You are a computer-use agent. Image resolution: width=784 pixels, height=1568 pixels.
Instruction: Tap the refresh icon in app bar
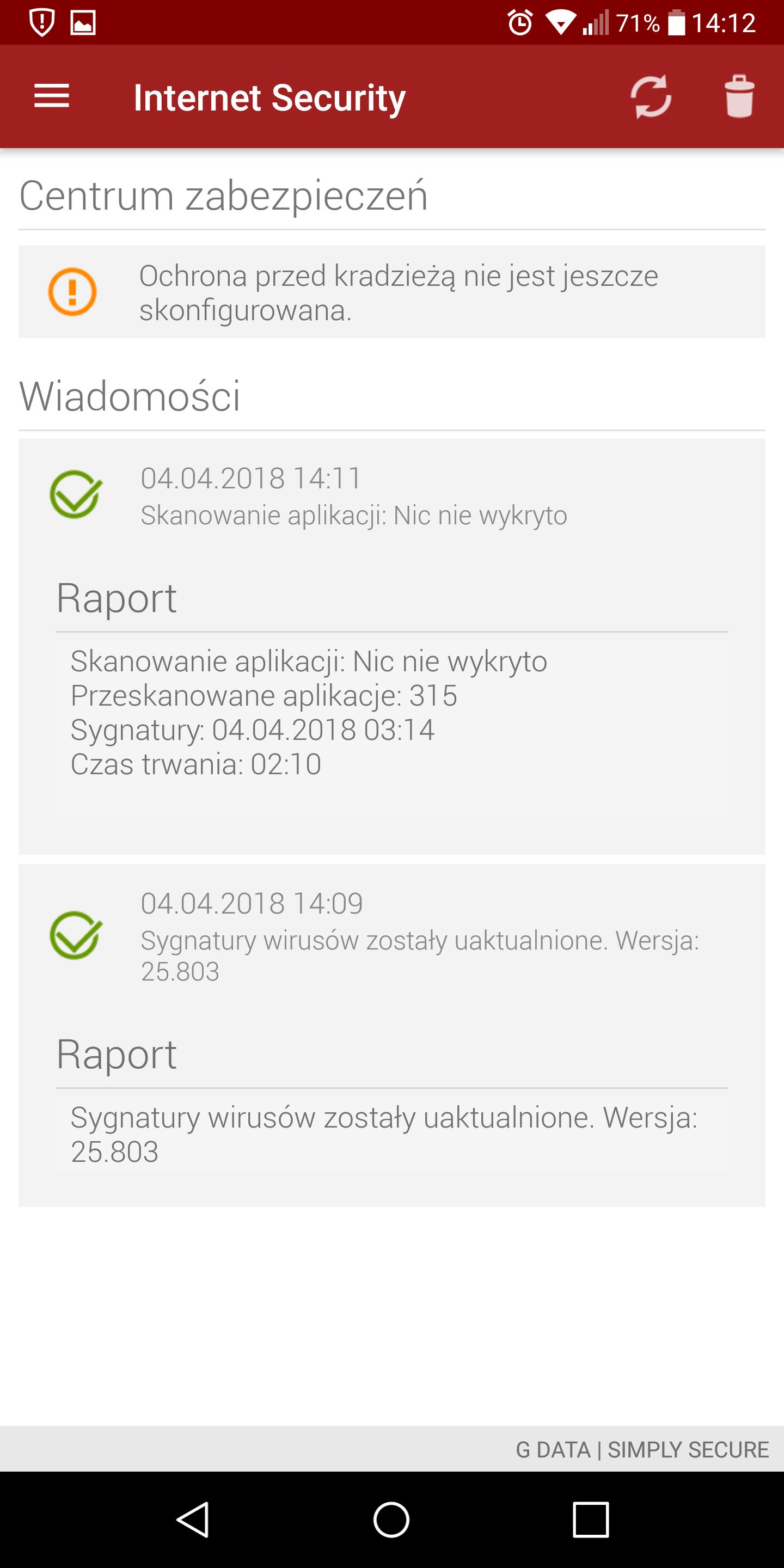coord(651,96)
